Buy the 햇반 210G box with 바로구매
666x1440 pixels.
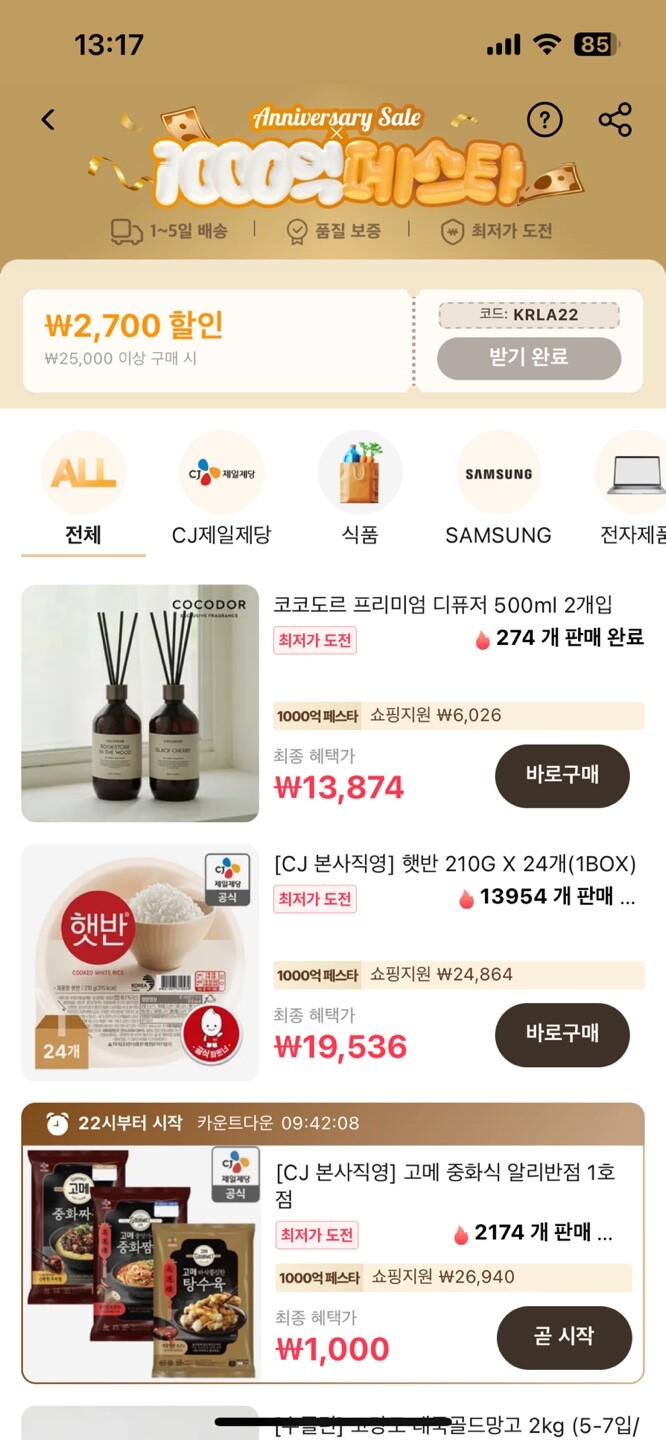pos(562,1034)
